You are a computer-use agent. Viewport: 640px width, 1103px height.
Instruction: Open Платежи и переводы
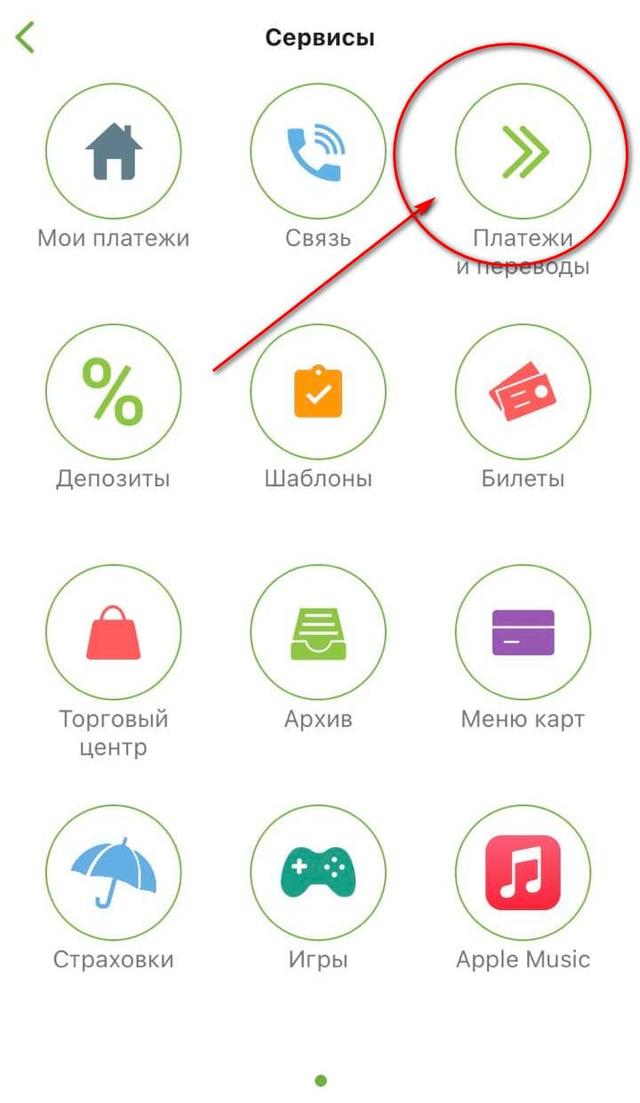pyautogui.click(x=523, y=154)
